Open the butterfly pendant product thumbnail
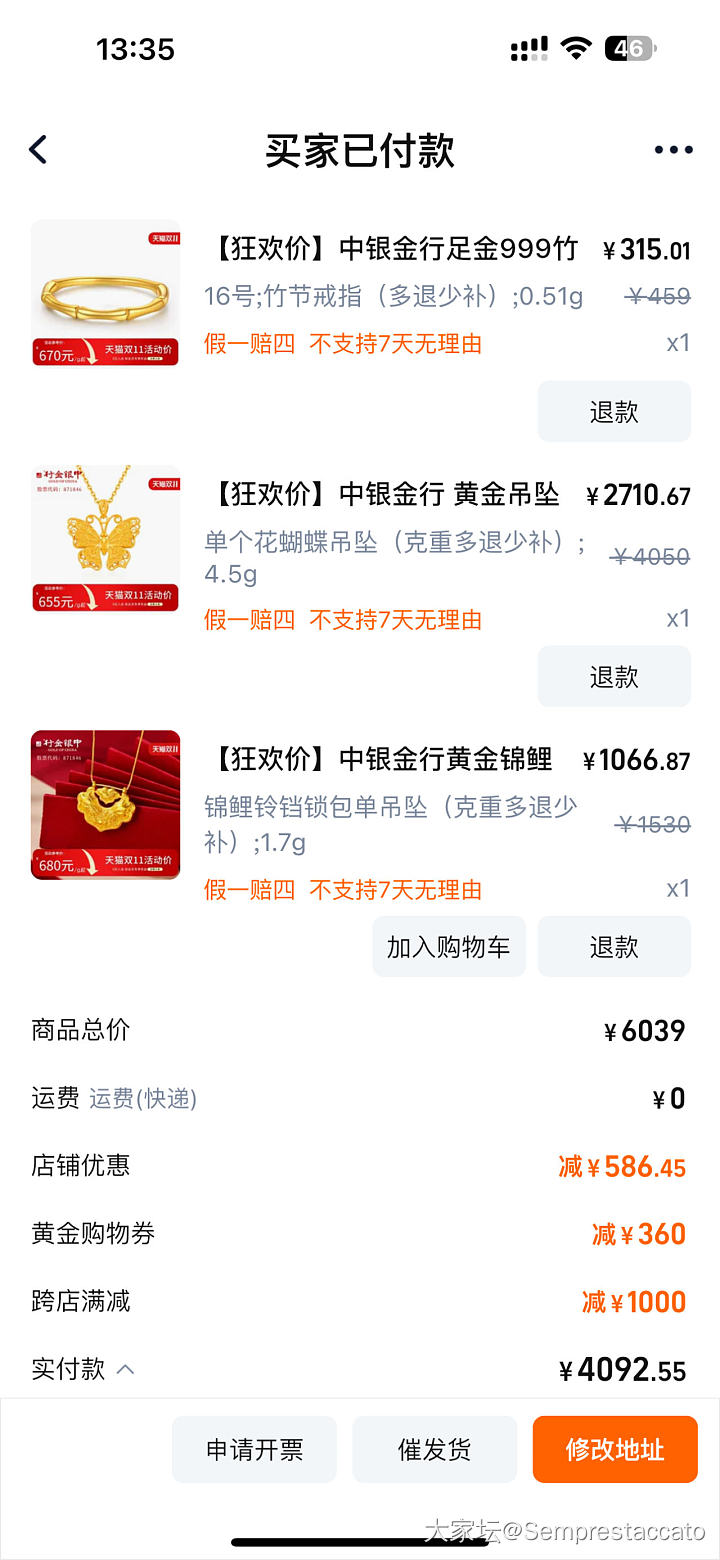 tap(105, 538)
